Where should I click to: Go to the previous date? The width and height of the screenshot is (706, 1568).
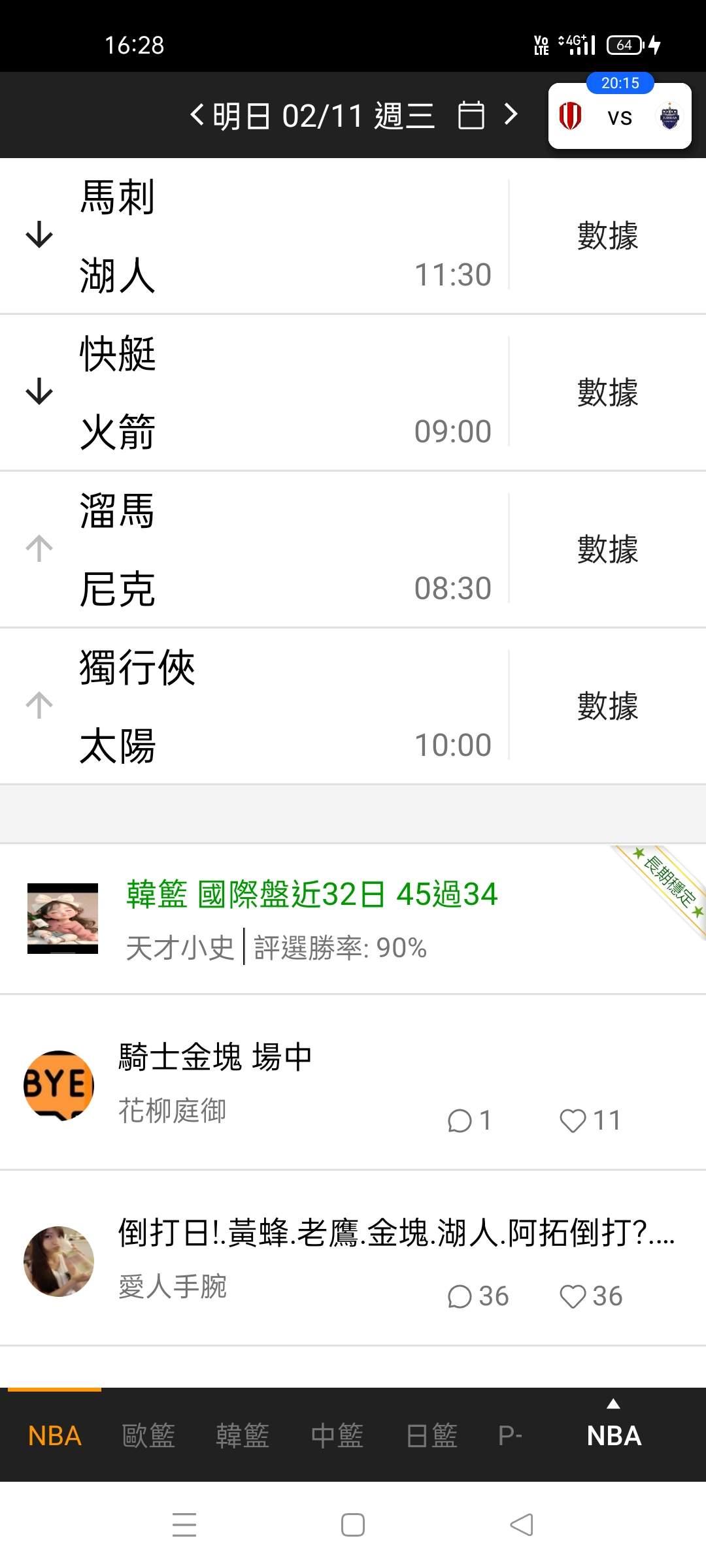pos(197,116)
